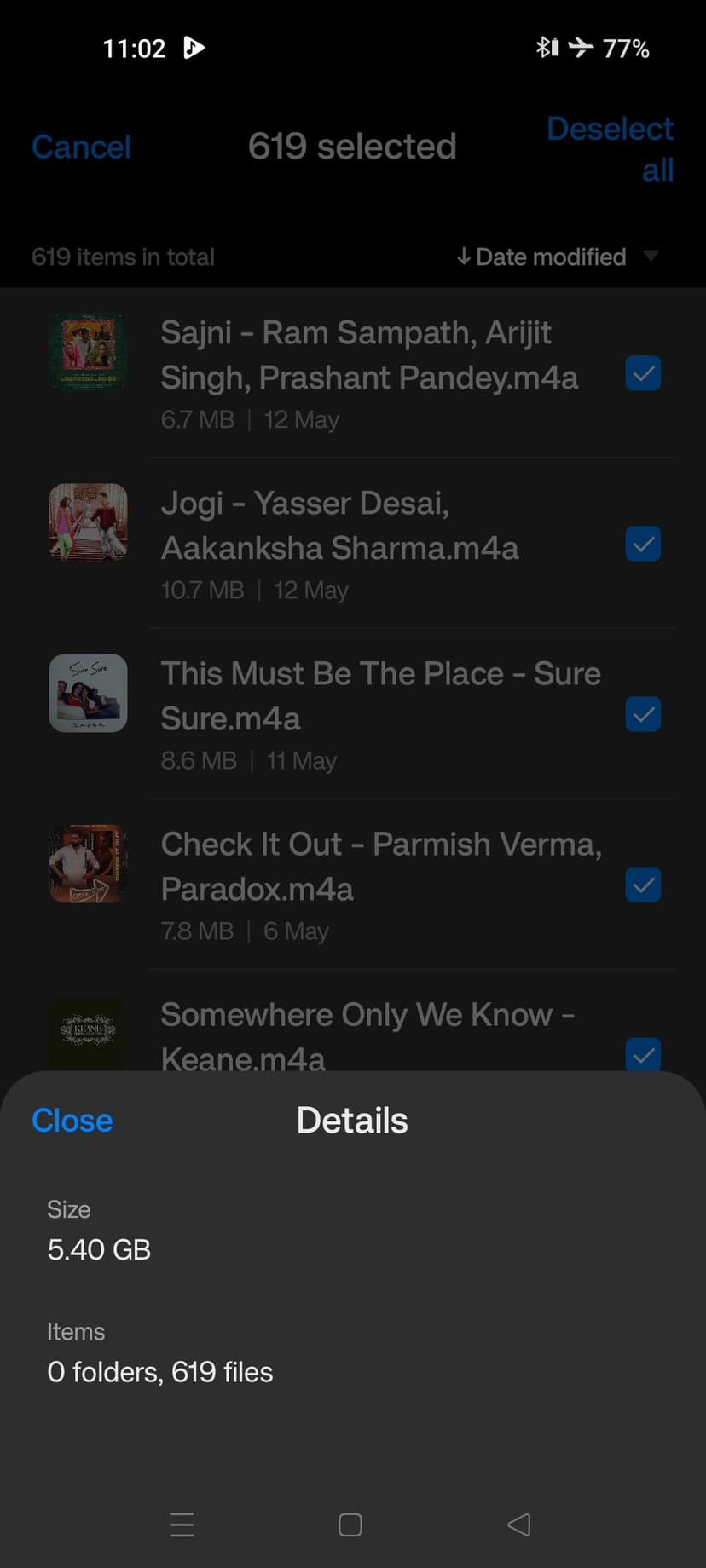706x1568 pixels.
Task: Tap Cancel to exit selection mode
Action: coord(80,146)
